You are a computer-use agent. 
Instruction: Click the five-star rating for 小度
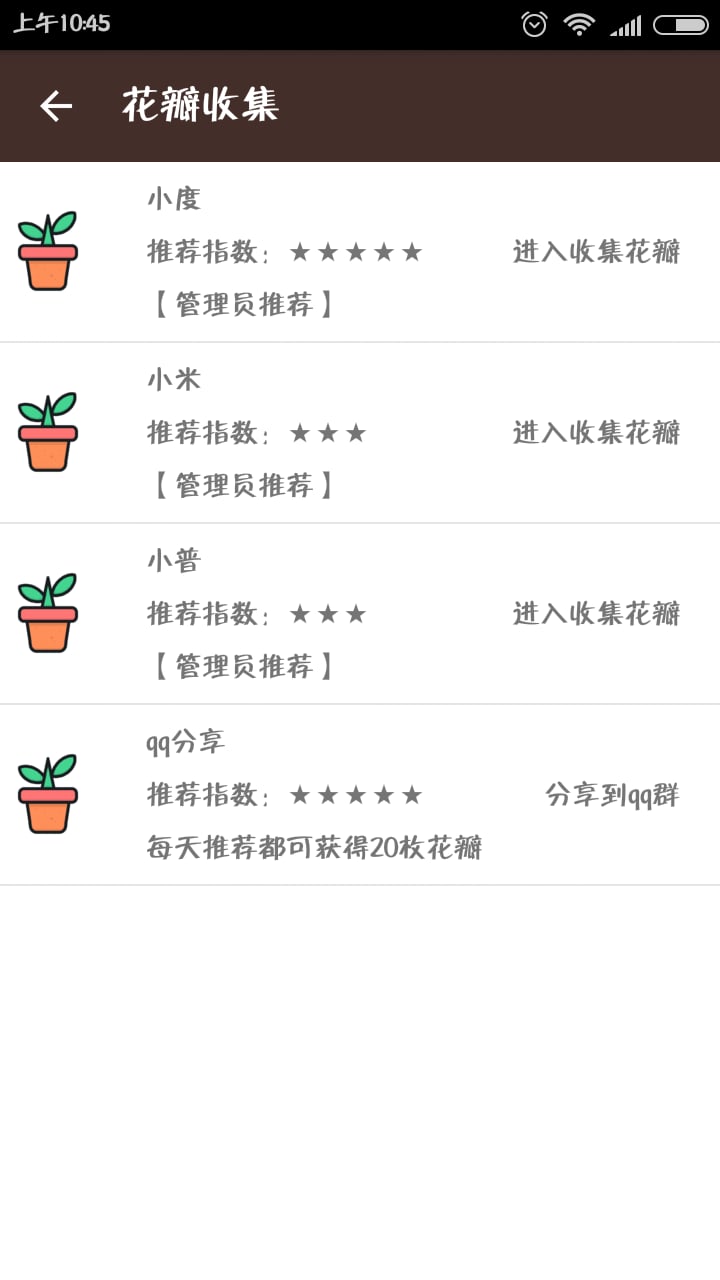[x=356, y=252]
